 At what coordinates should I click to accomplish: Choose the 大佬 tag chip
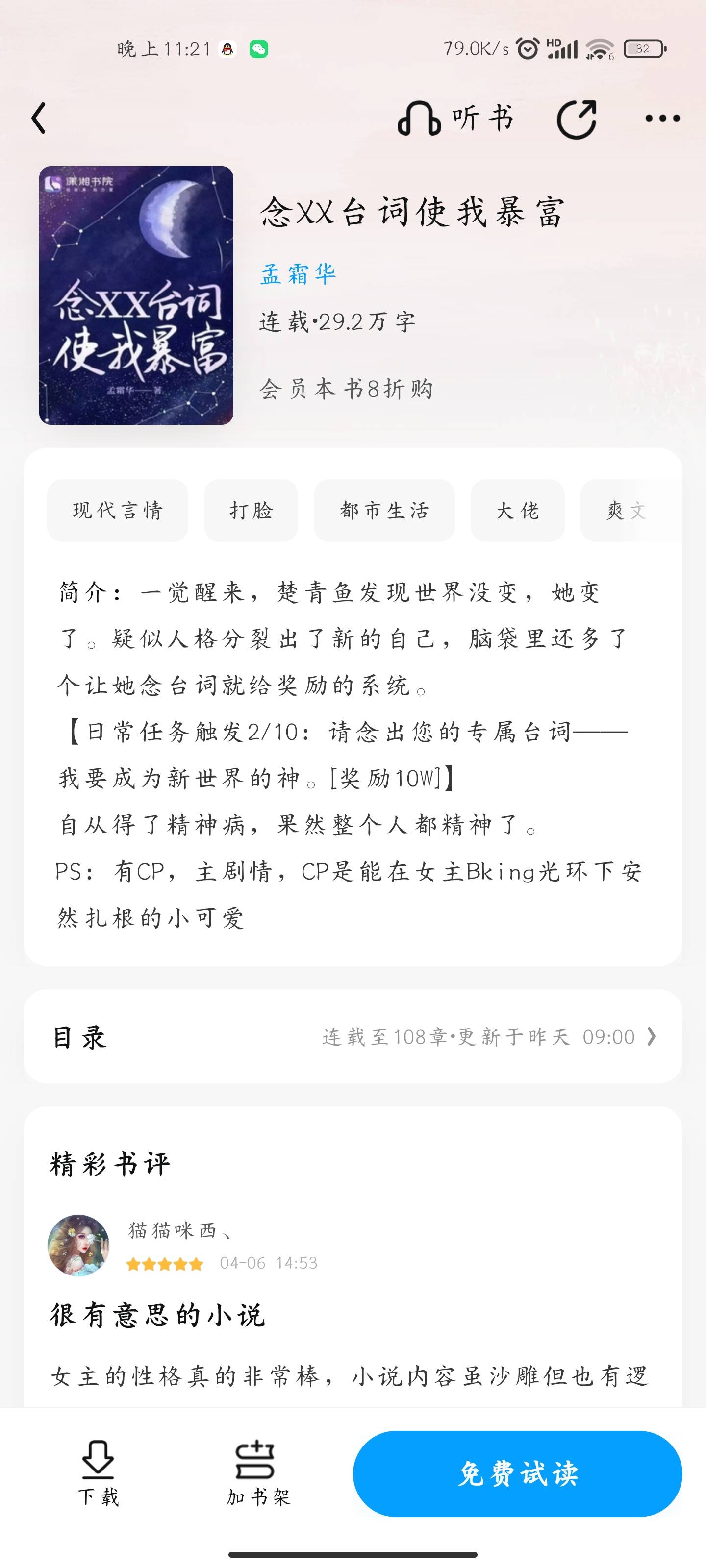coord(518,510)
